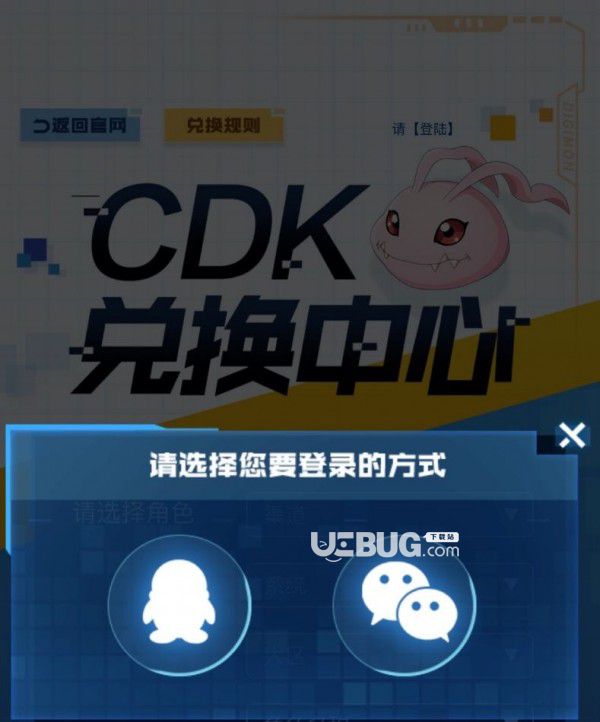
Task: Close the login method dialog
Action: 571,435
